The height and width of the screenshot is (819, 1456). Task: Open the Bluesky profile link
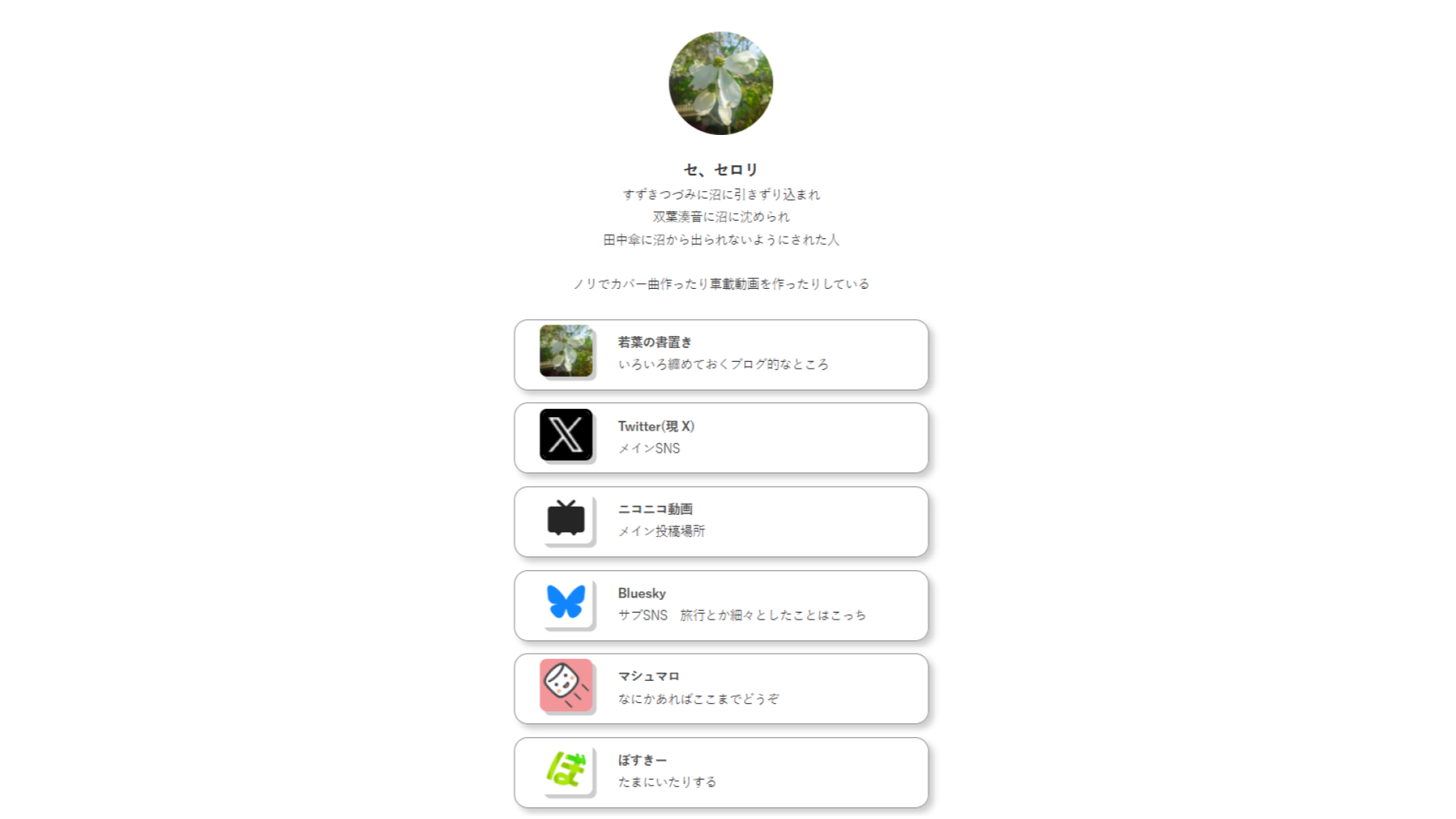720,605
